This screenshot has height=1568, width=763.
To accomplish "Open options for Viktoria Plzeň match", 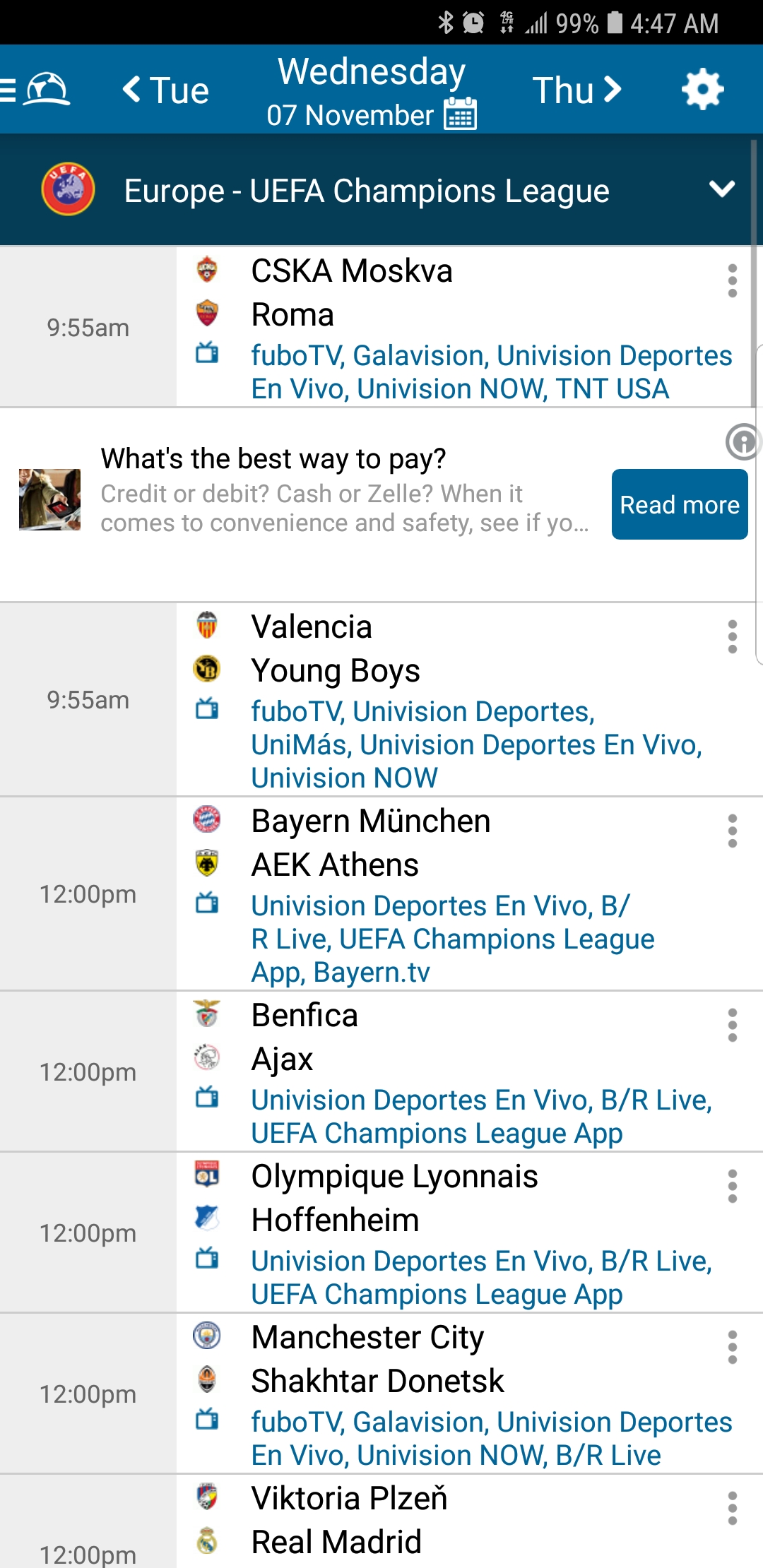I will [733, 1509].
